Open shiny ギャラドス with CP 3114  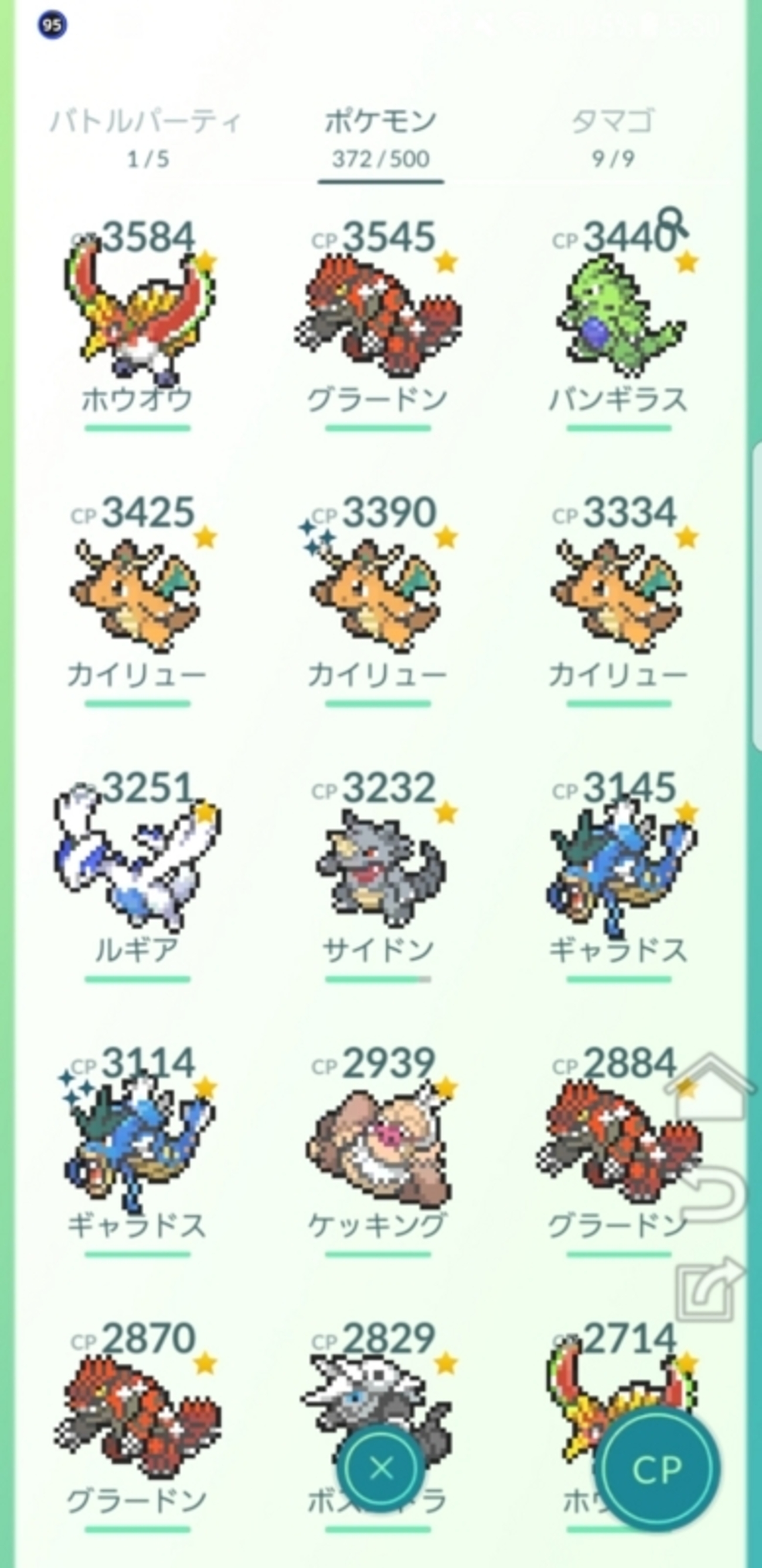click(138, 1145)
